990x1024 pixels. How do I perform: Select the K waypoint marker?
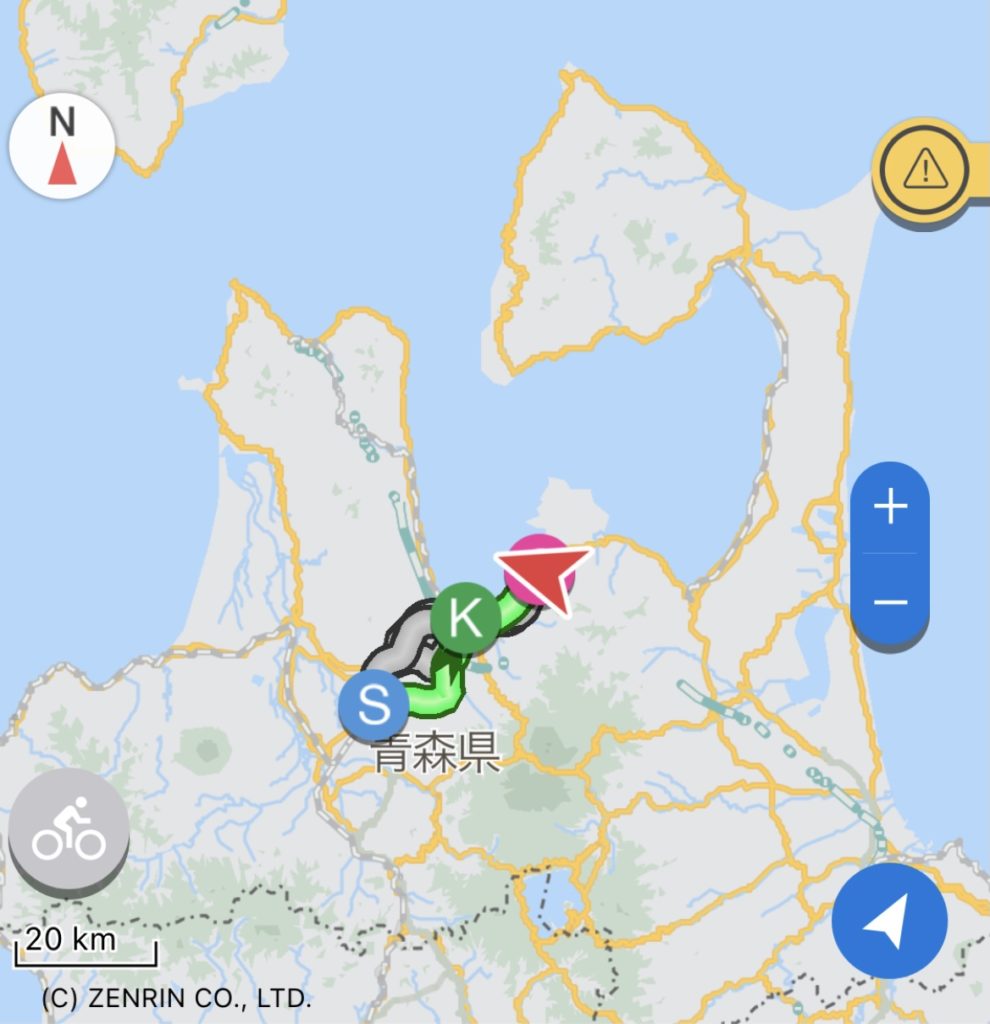465,619
